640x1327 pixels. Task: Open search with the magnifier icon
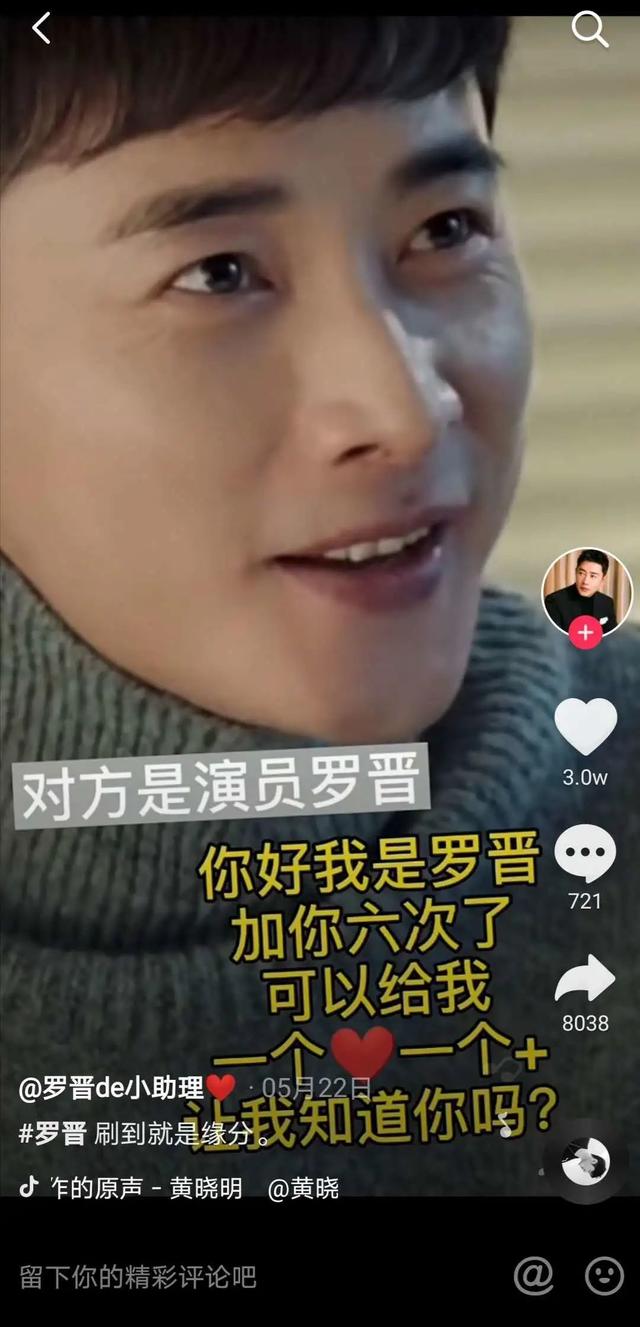(590, 30)
